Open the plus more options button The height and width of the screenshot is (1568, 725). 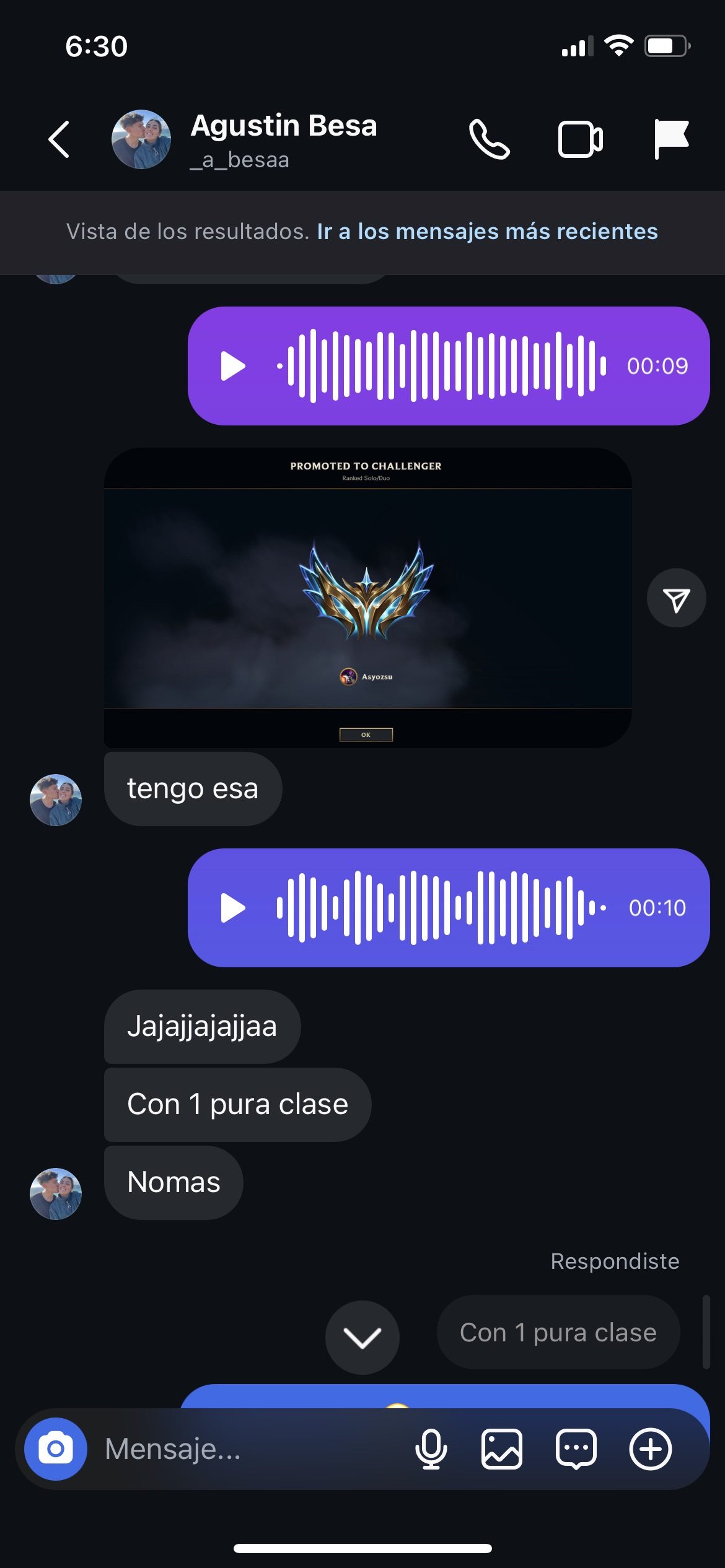pyautogui.click(x=650, y=1449)
